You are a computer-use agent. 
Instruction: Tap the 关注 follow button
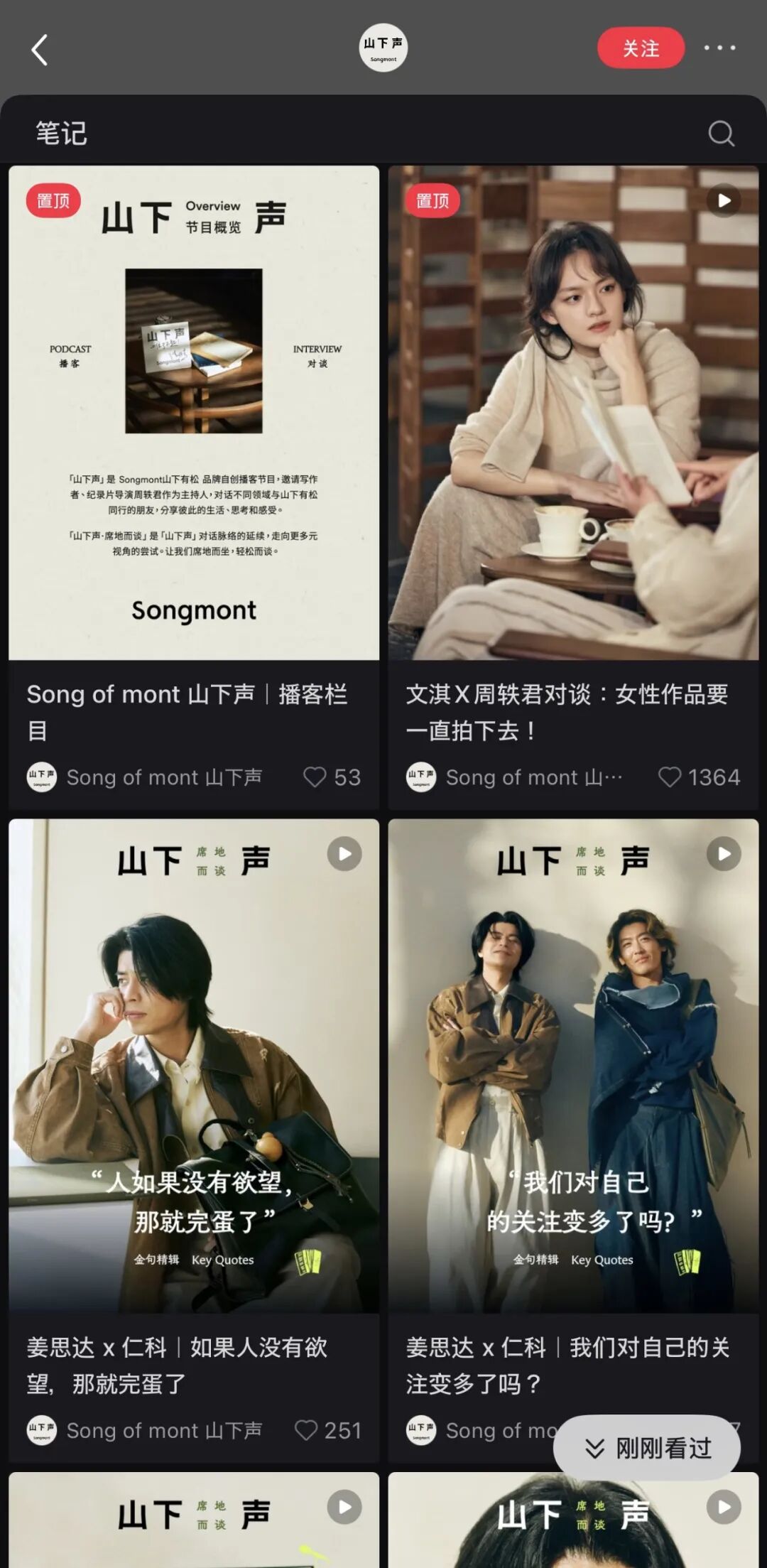coord(641,48)
